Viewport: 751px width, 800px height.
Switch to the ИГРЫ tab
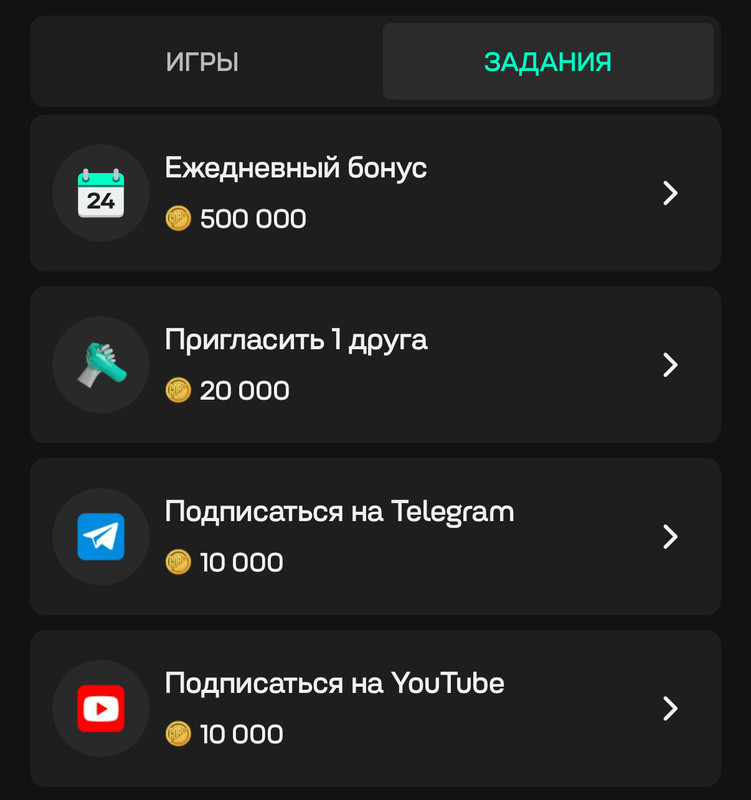point(202,62)
